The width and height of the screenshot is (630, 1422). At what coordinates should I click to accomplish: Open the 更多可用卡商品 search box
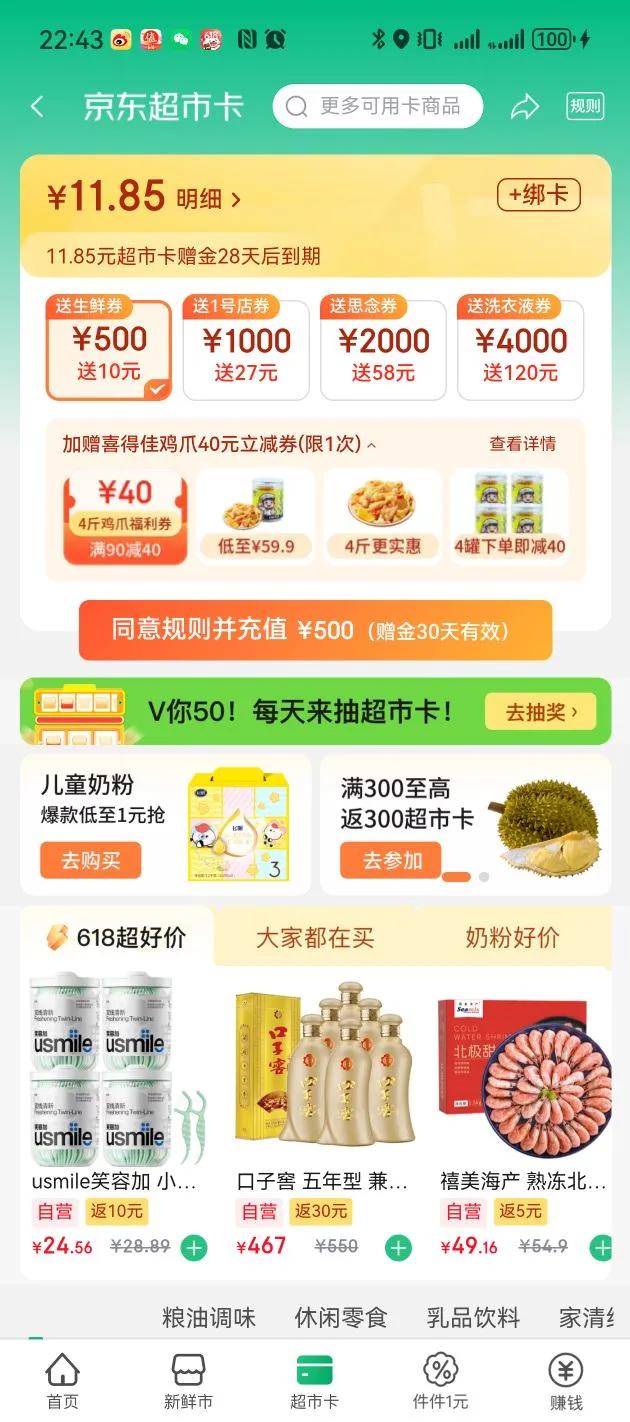pyautogui.click(x=378, y=107)
